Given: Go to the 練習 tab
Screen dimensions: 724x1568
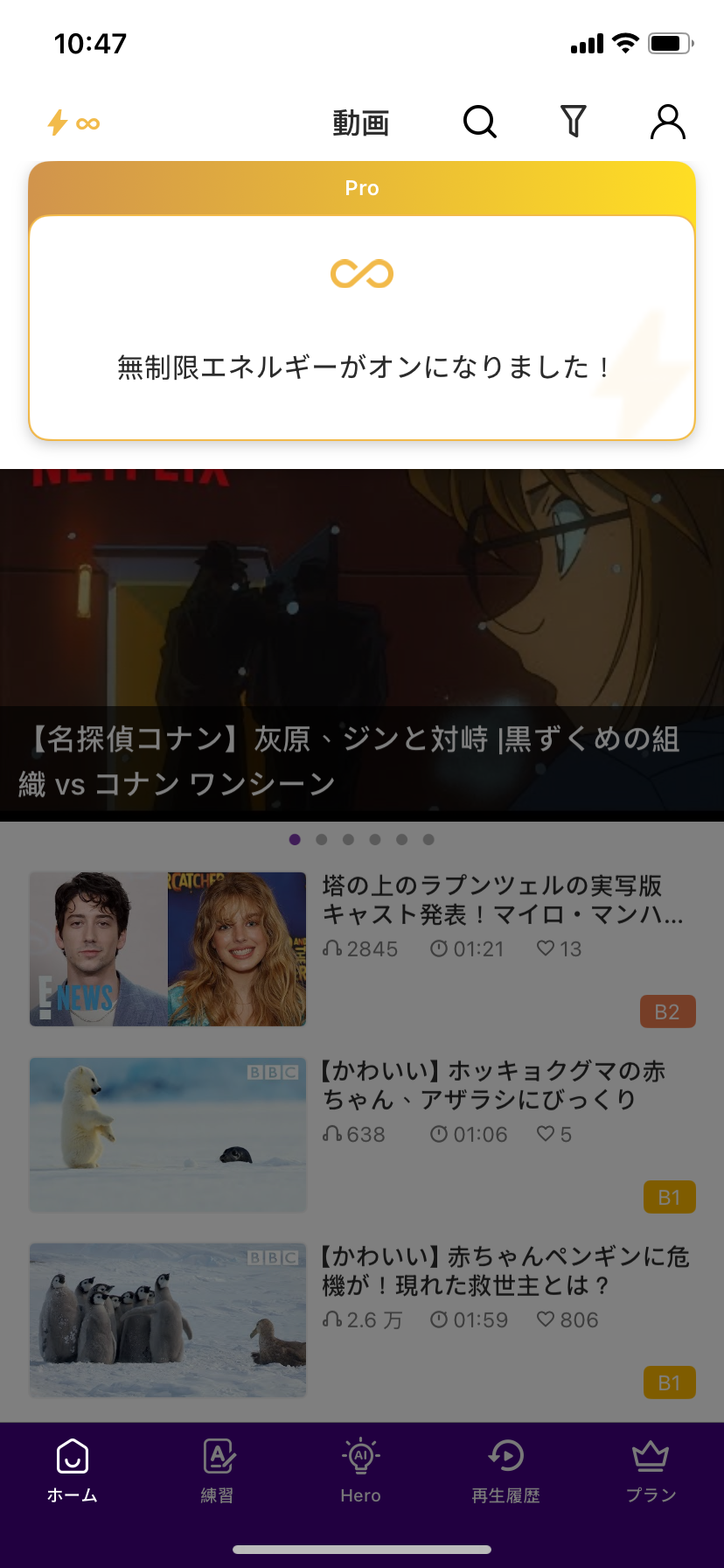Looking at the screenshot, I should point(217,1470).
